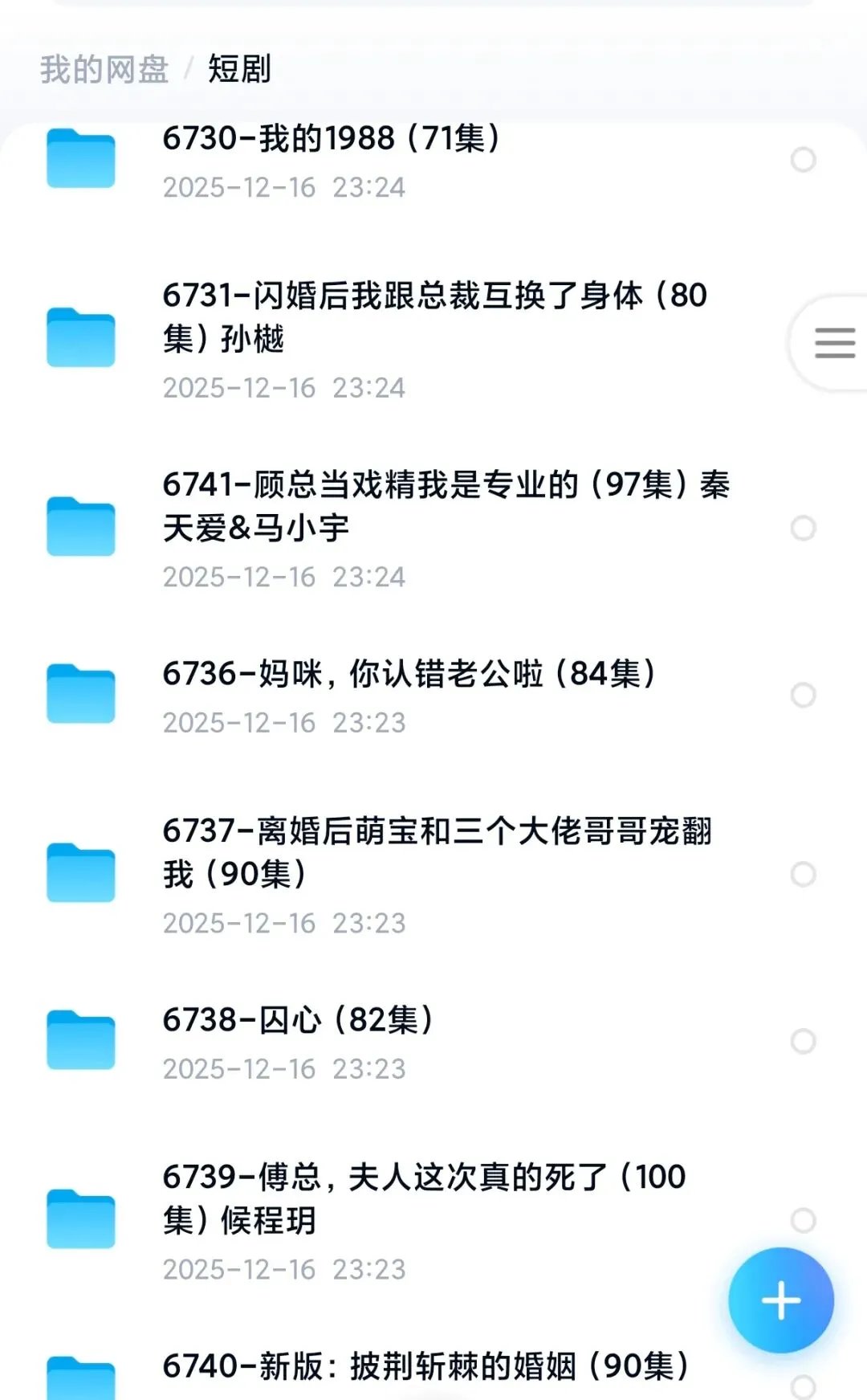This screenshot has height=1400, width=867.
Task: Select the 6737-离婚后萌宝 folder circle
Action: tap(803, 874)
